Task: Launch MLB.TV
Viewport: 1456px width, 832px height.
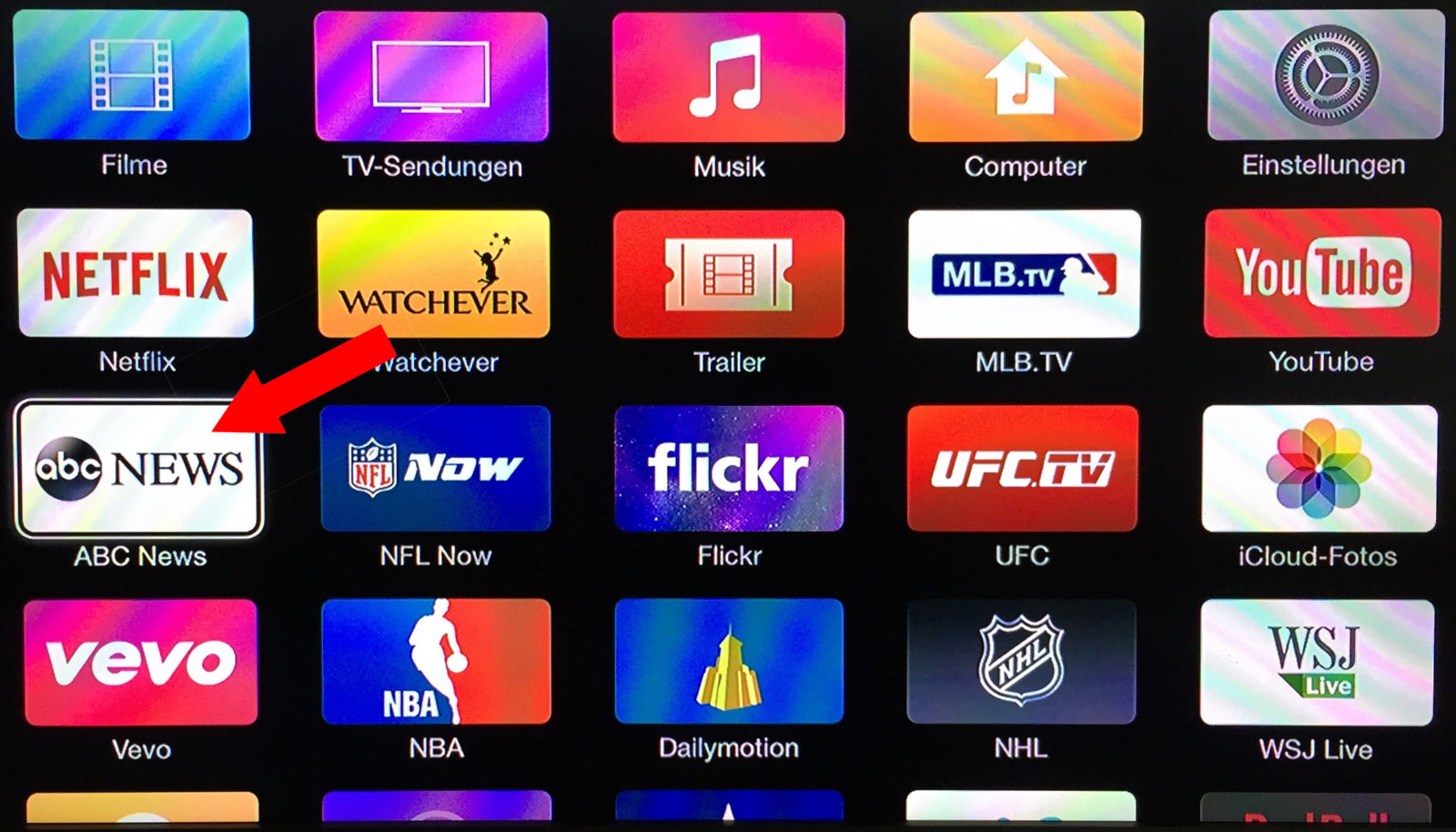Action: [1024, 274]
